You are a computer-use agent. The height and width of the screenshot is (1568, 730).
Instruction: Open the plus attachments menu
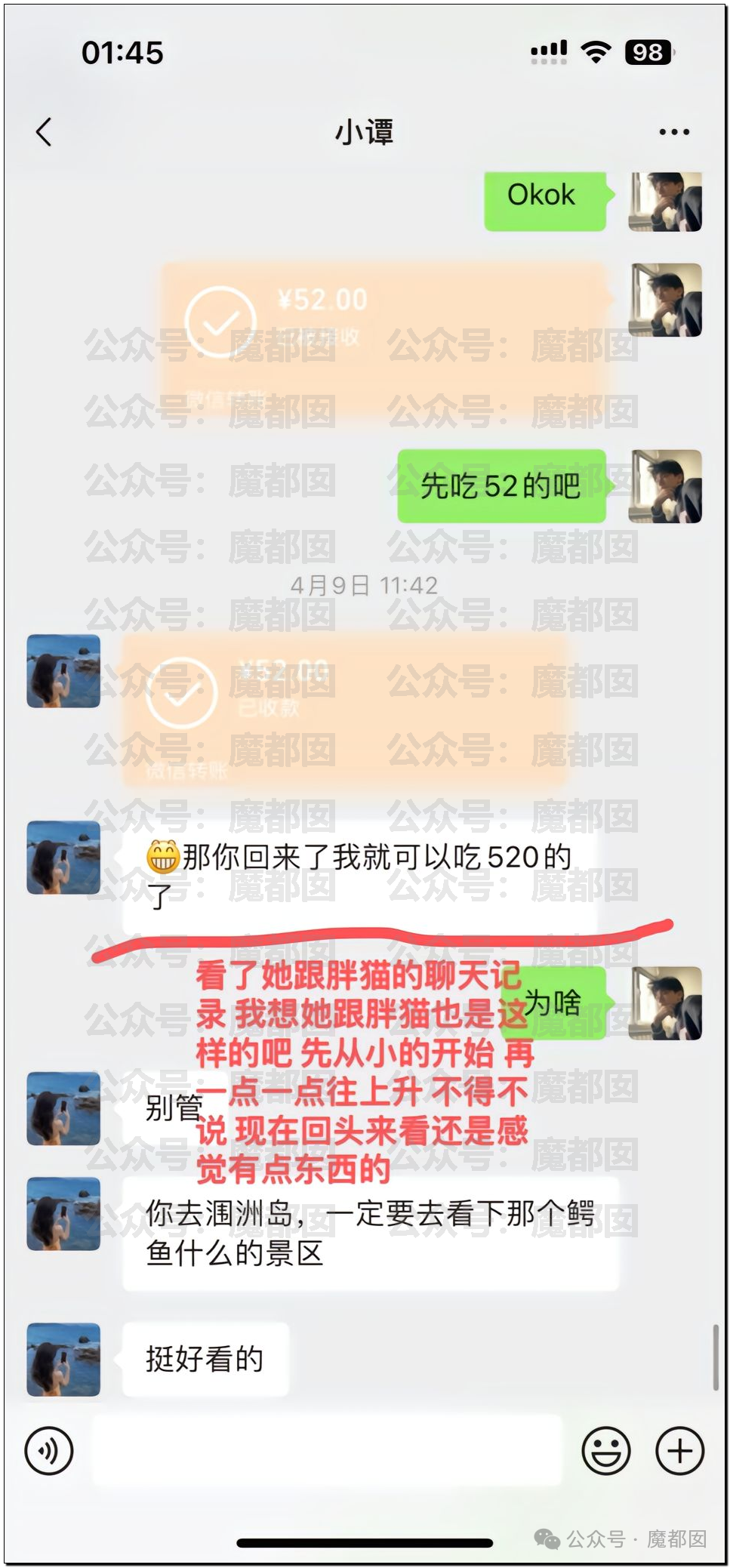tap(679, 1450)
